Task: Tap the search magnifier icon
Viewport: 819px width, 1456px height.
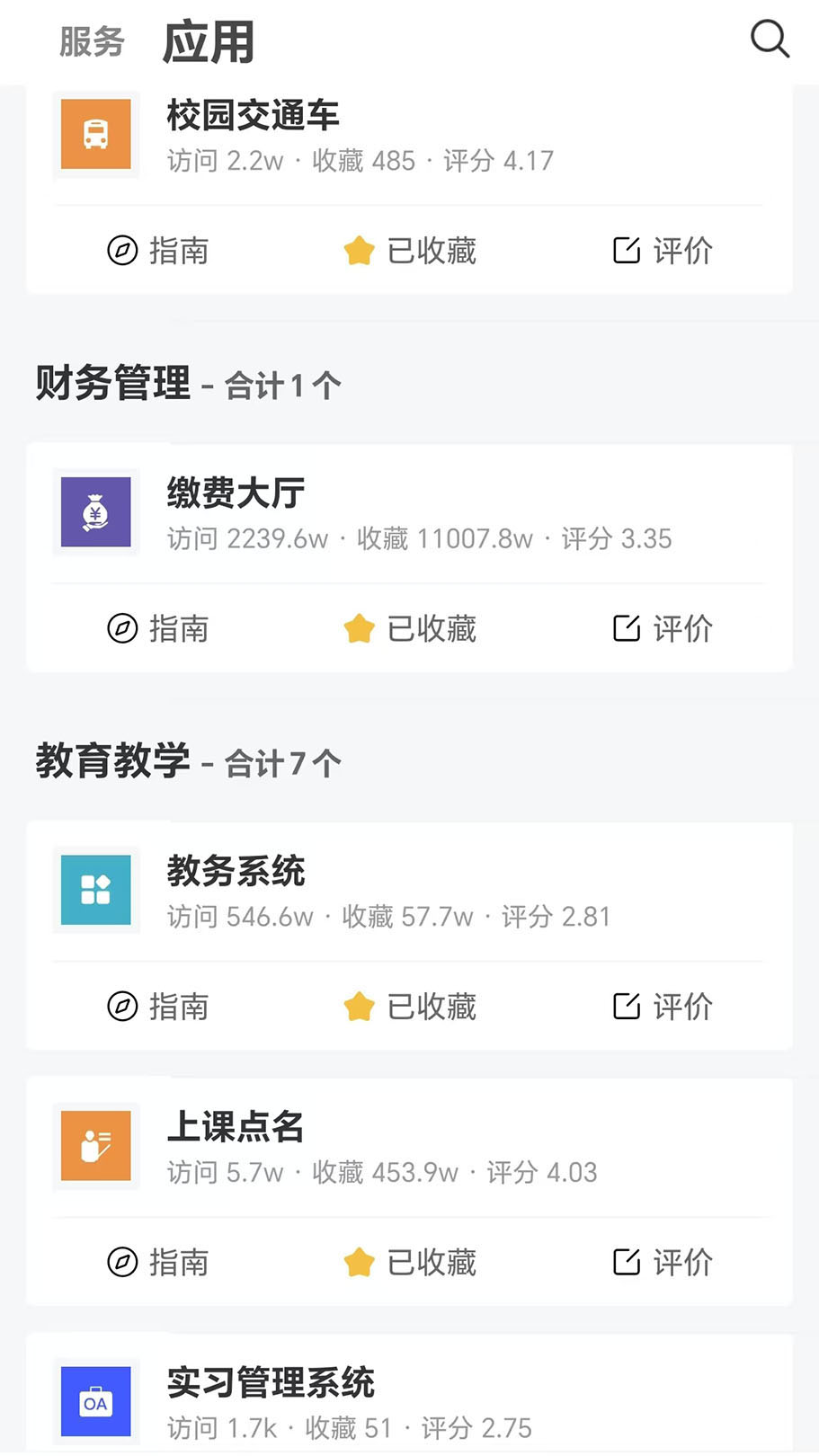Action: (x=769, y=40)
